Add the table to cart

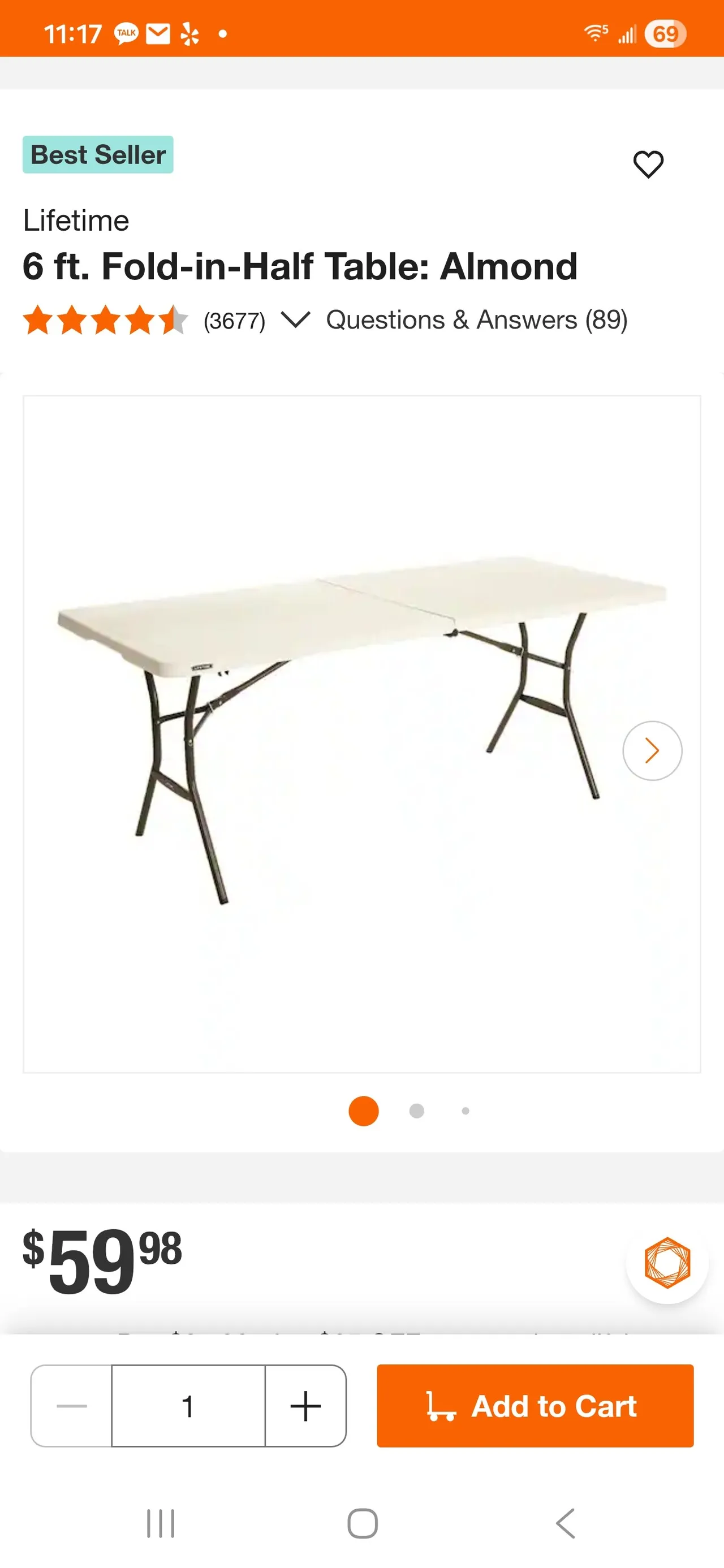pyautogui.click(x=535, y=1406)
